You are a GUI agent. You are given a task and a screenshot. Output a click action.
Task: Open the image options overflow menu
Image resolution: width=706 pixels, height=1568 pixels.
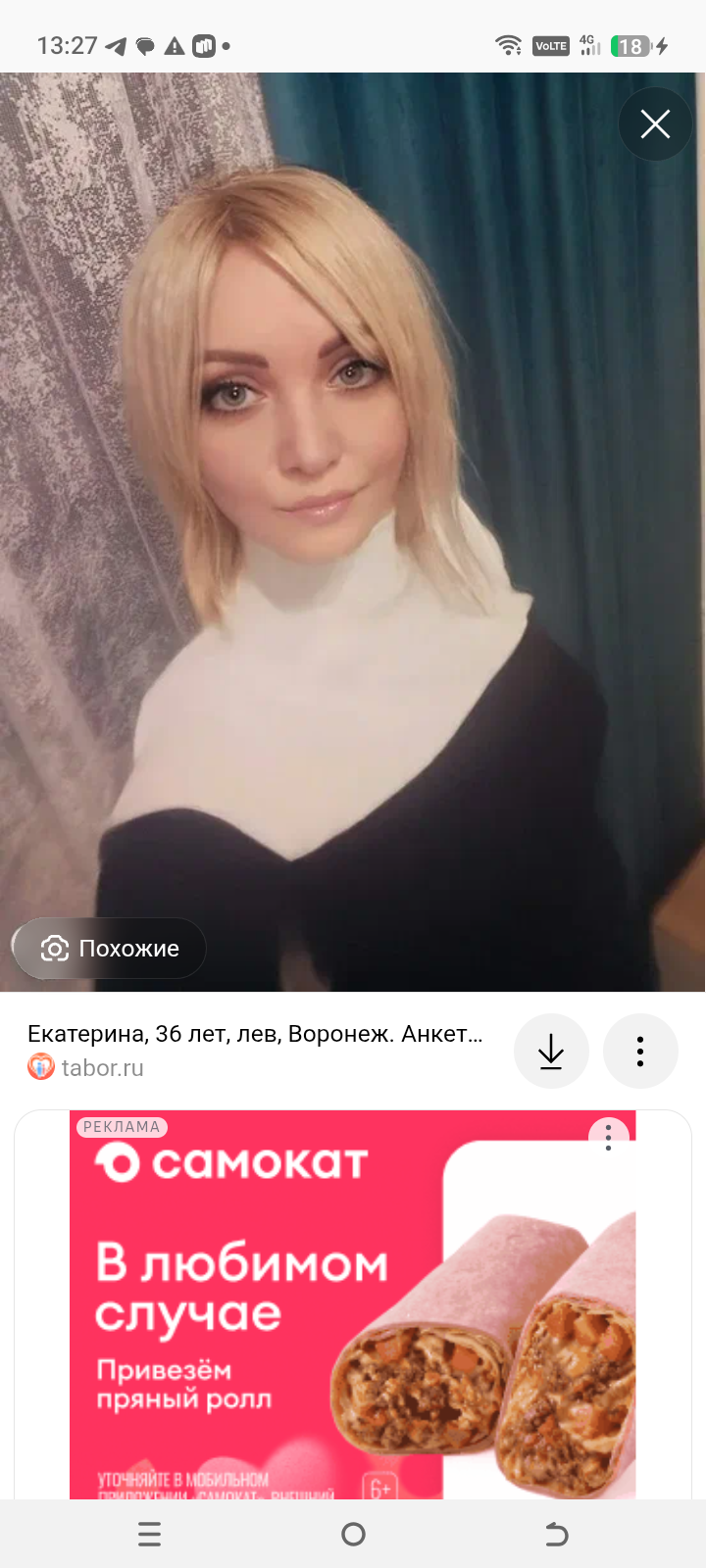[640, 1051]
